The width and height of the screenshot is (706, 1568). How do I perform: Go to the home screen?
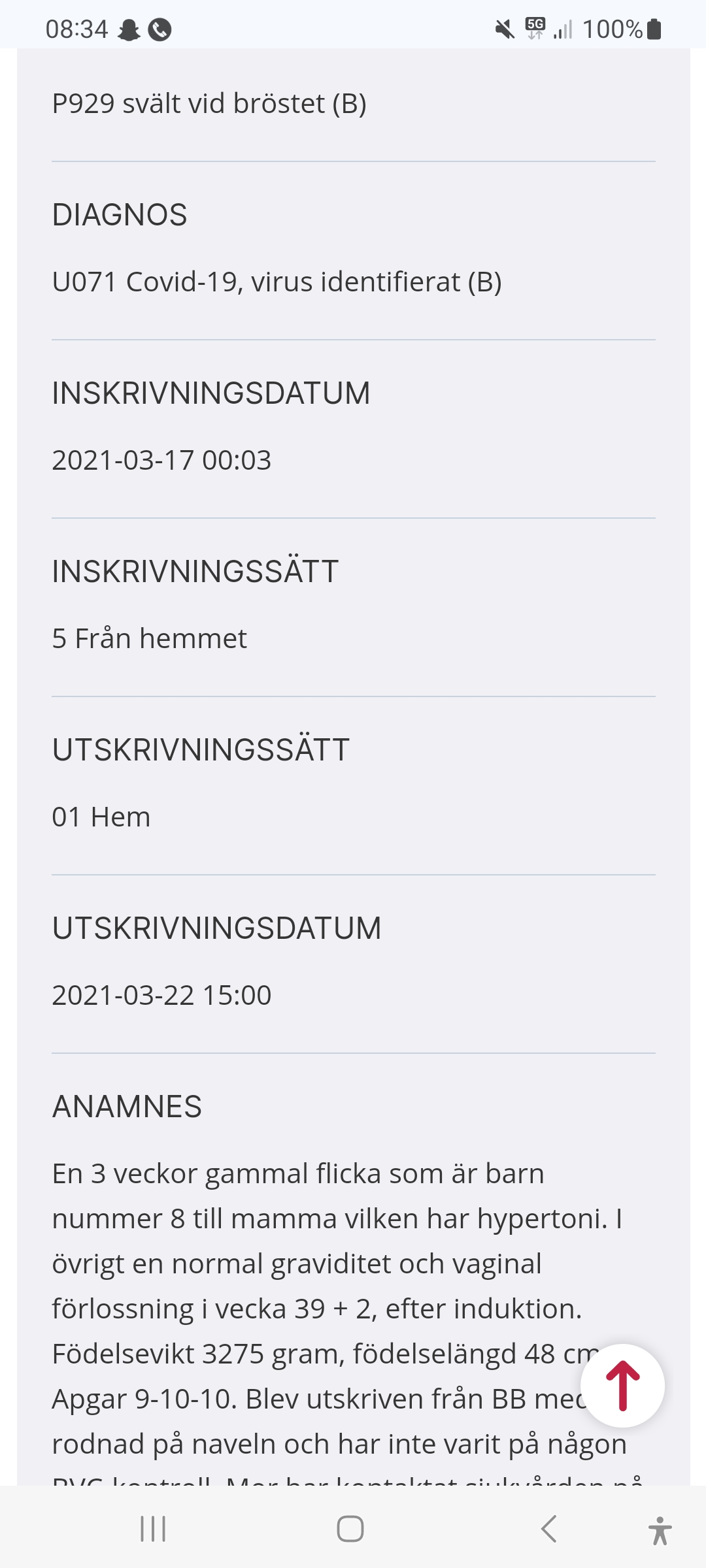350,1529
